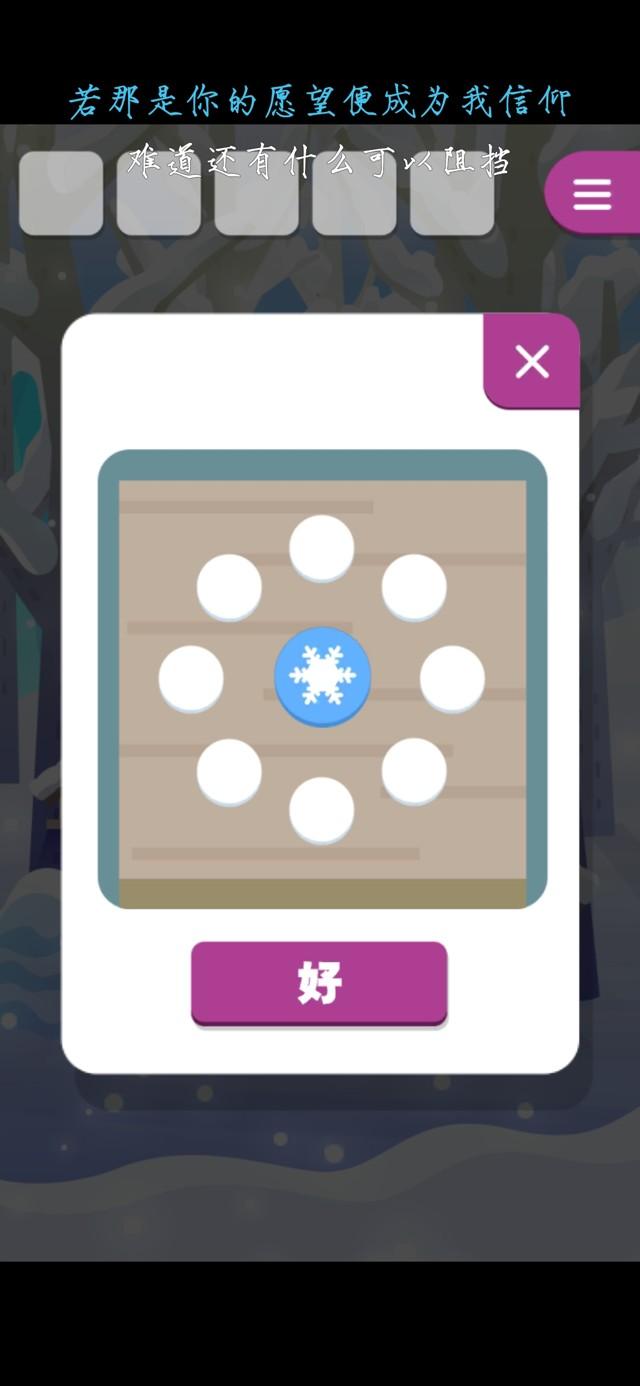
Task: Tap the upper-left white circle
Action: (x=229, y=587)
